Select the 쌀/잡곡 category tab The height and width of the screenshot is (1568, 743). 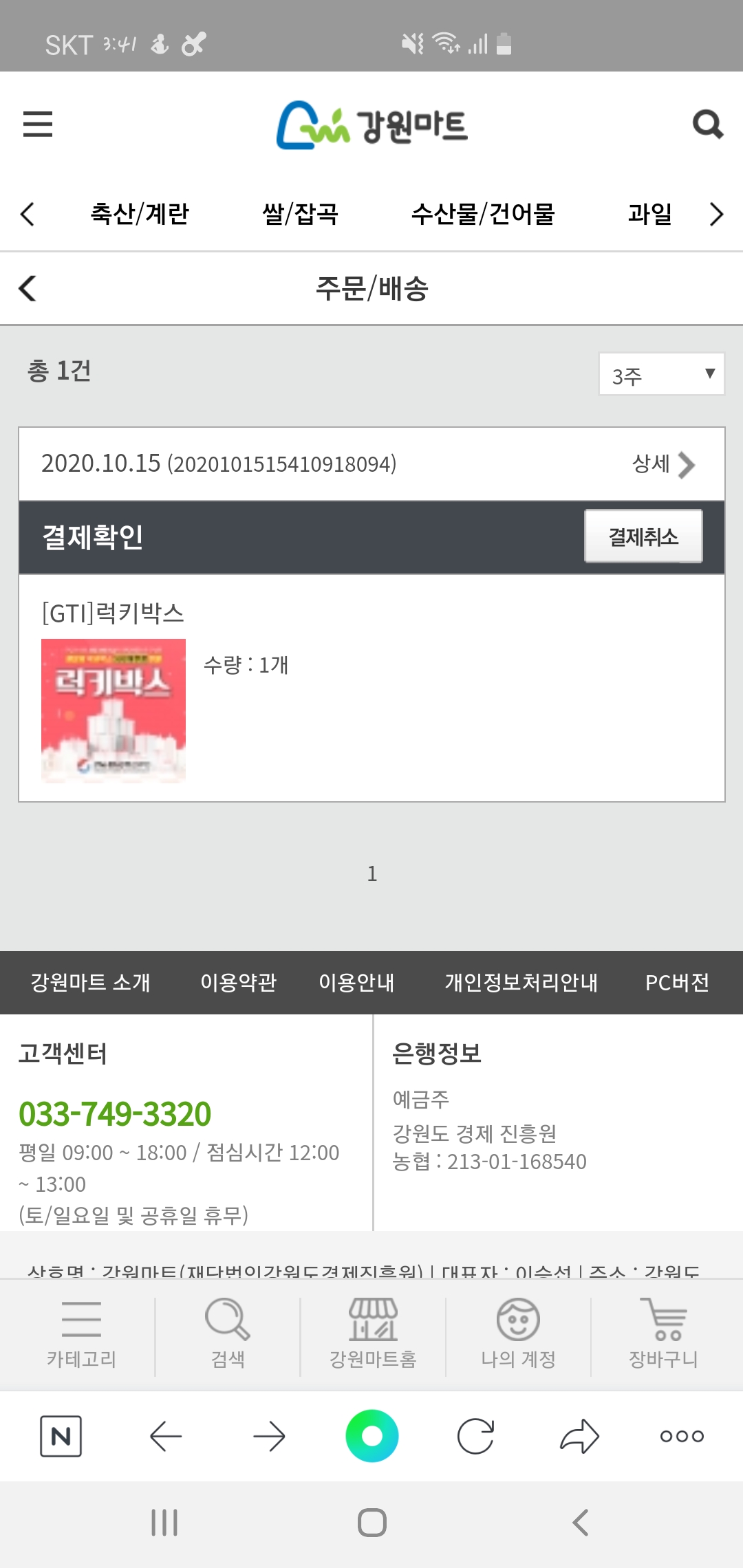point(300,214)
